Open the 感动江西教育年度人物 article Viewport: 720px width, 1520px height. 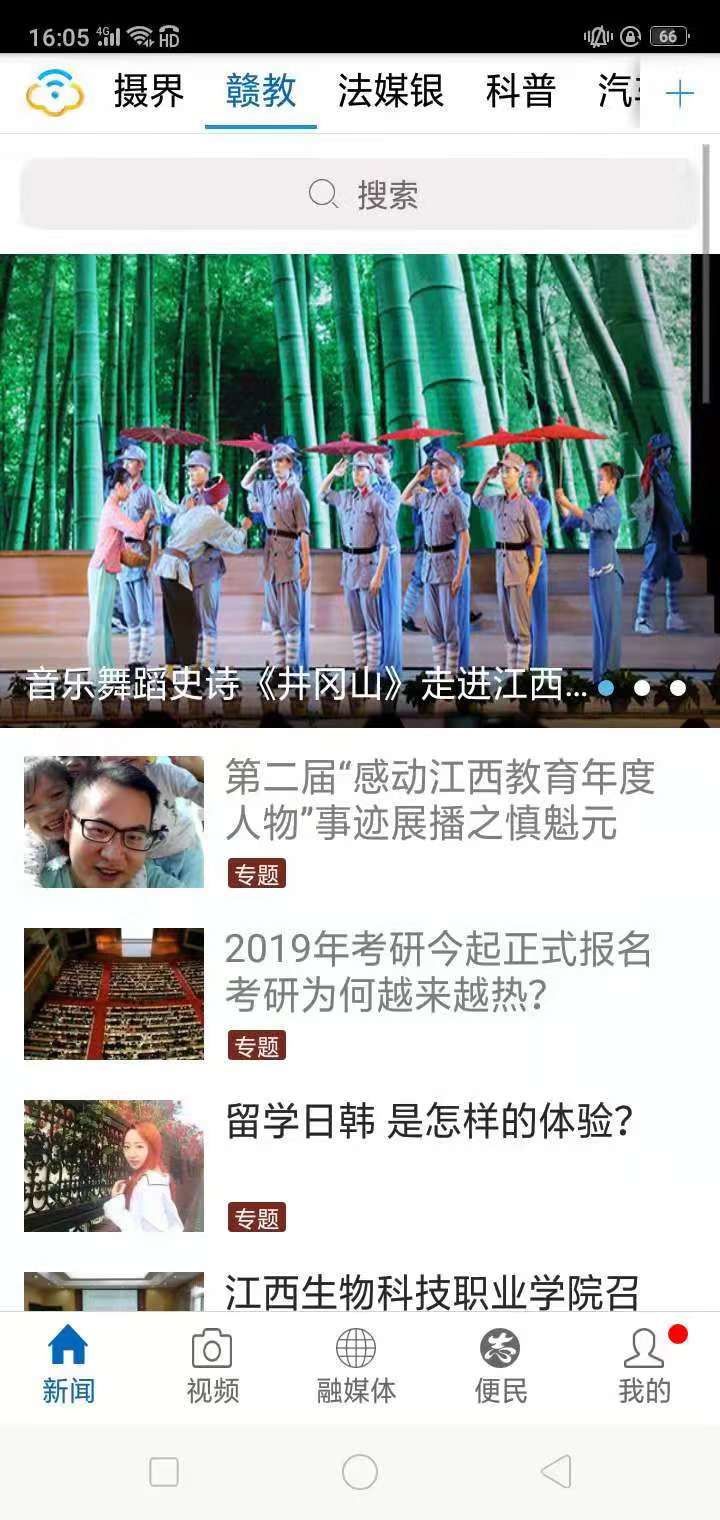click(438, 800)
